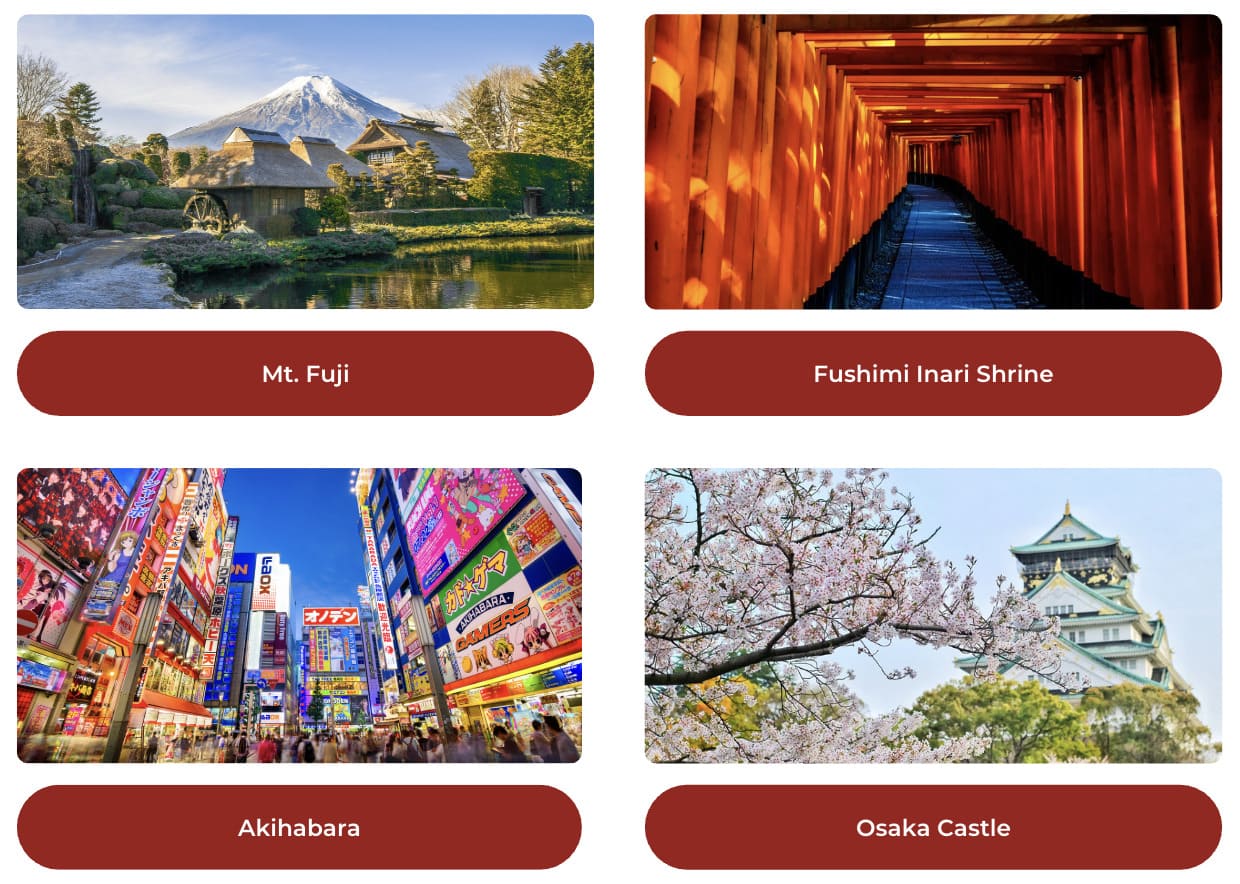View the Osaka Castle cherry blossom photo

[932, 615]
